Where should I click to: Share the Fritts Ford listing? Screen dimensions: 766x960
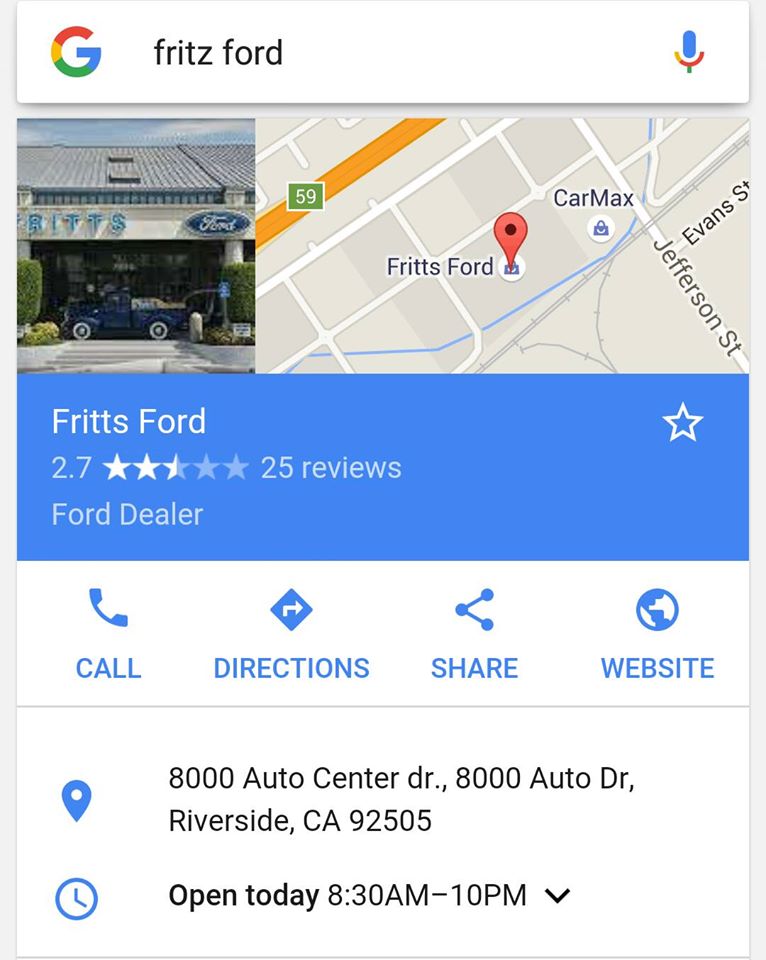[474, 635]
